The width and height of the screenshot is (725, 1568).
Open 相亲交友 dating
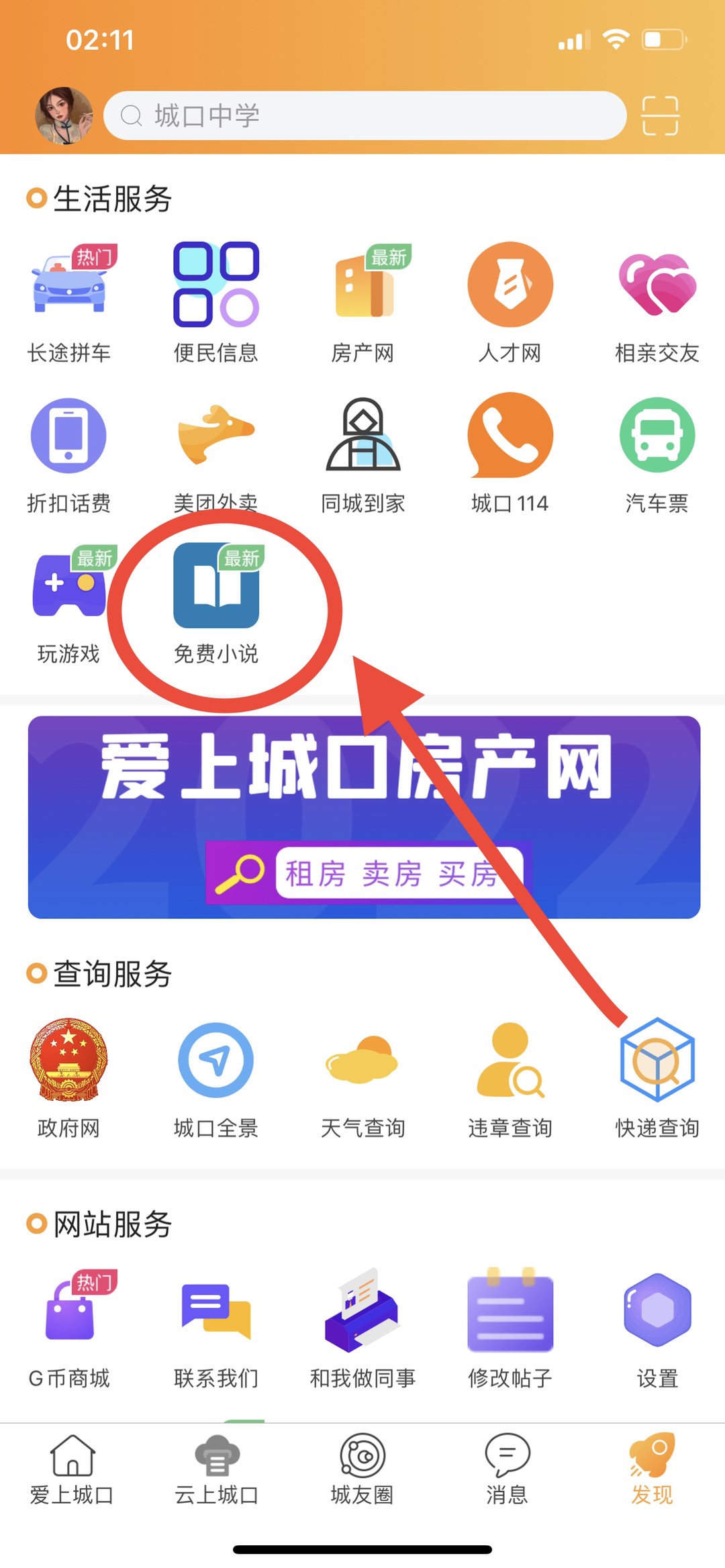[657, 302]
